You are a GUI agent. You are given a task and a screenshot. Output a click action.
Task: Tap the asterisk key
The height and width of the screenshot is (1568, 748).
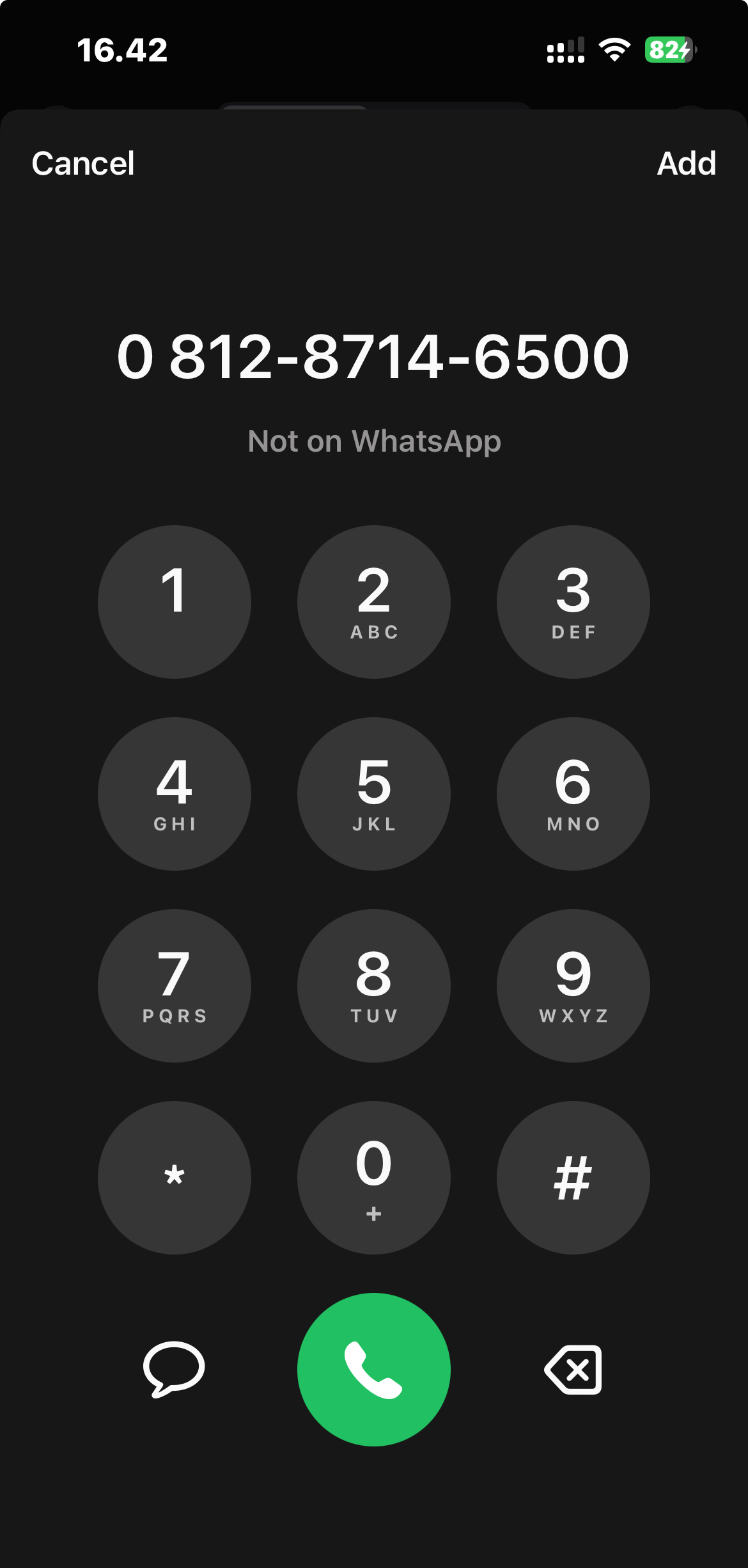[175, 1178]
